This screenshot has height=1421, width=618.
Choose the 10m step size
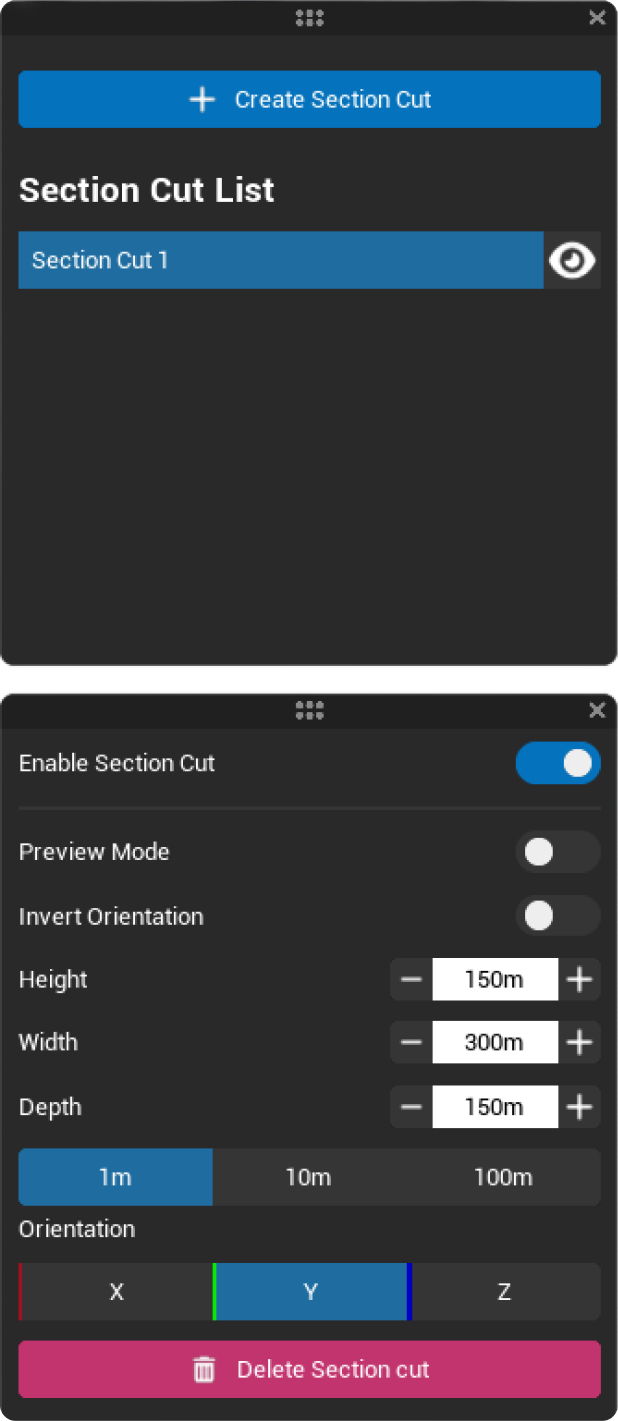point(308,1177)
